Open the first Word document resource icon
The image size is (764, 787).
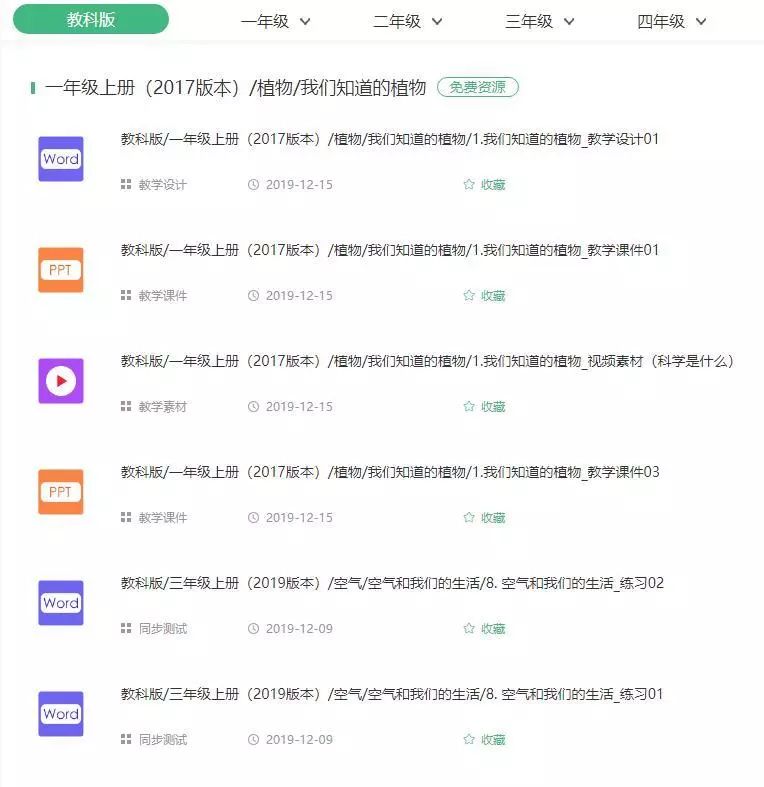[61, 158]
